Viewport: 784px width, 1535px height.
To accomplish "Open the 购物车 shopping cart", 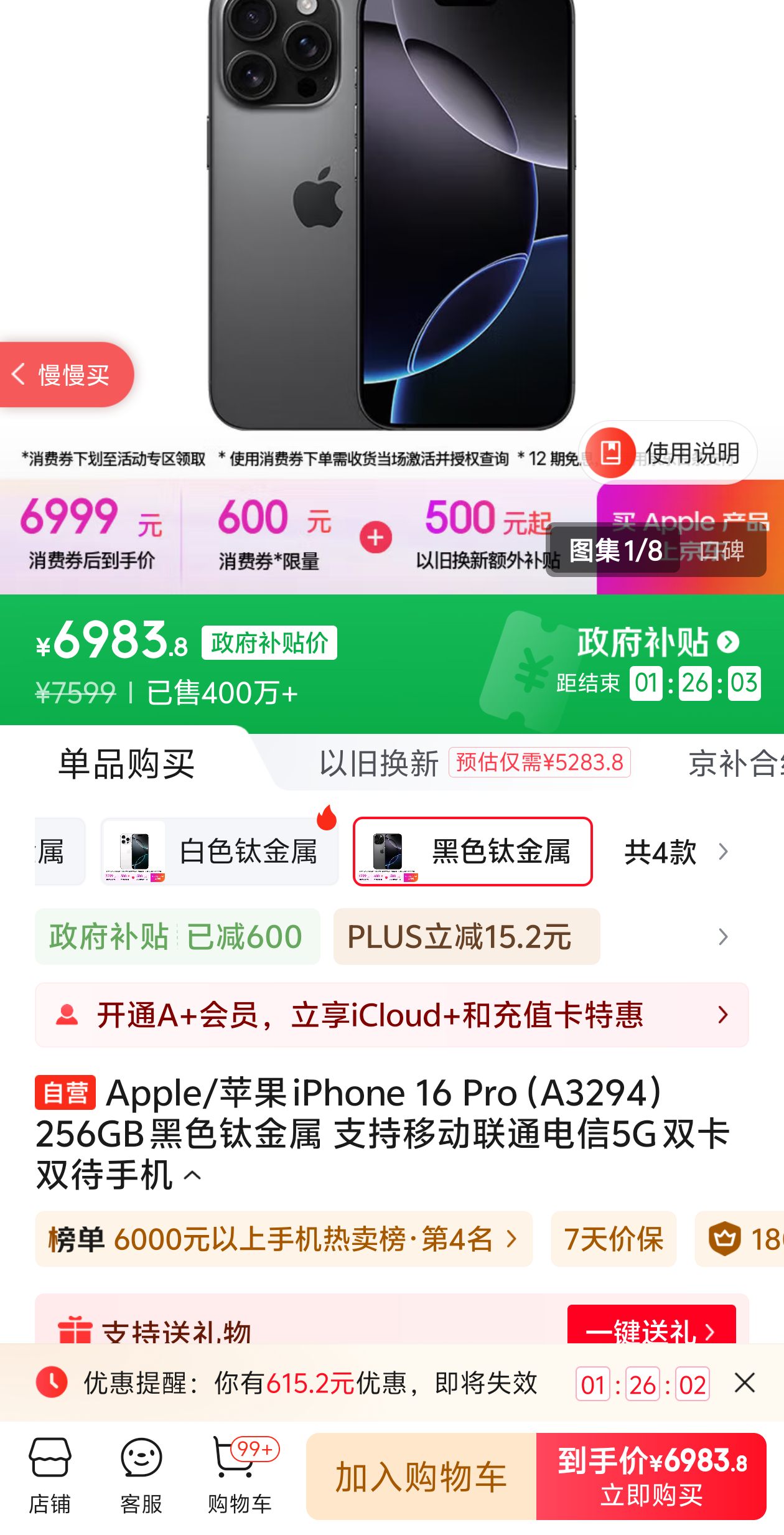I will (240, 1476).
